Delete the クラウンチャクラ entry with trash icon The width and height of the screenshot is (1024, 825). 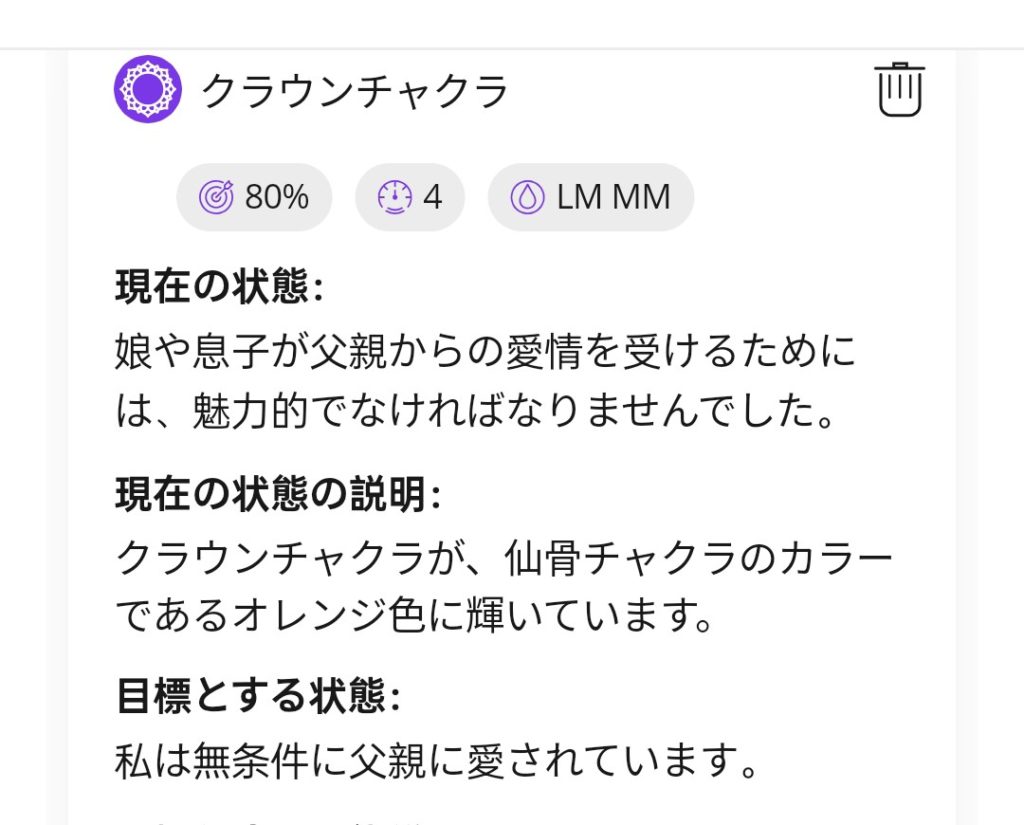click(899, 90)
